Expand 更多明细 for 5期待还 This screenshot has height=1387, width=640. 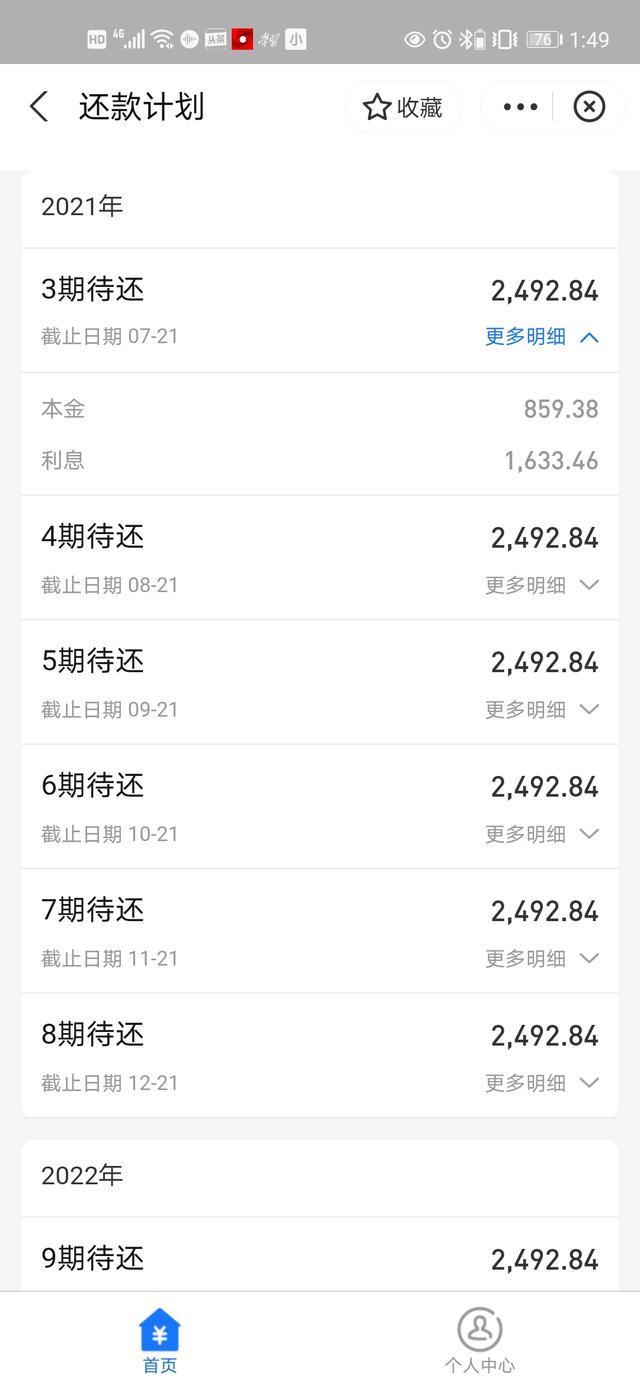[542, 709]
